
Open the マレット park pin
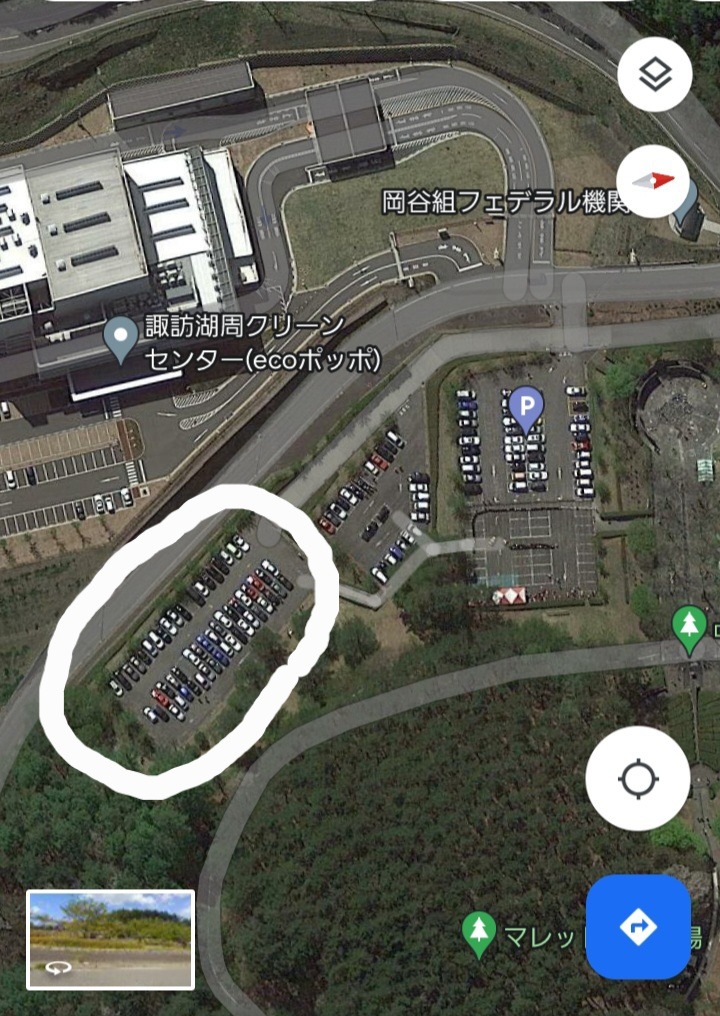click(x=480, y=933)
